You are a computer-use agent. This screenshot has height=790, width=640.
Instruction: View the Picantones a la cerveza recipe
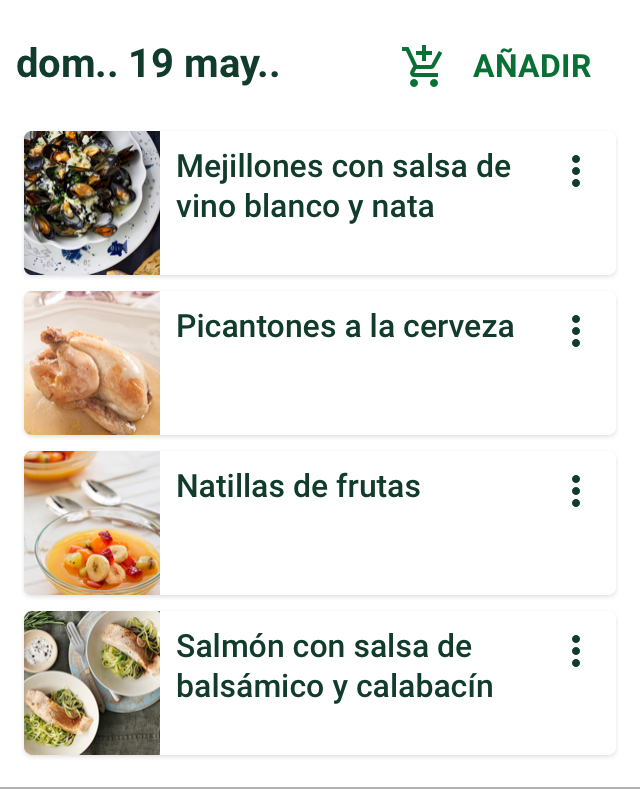point(345,327)
